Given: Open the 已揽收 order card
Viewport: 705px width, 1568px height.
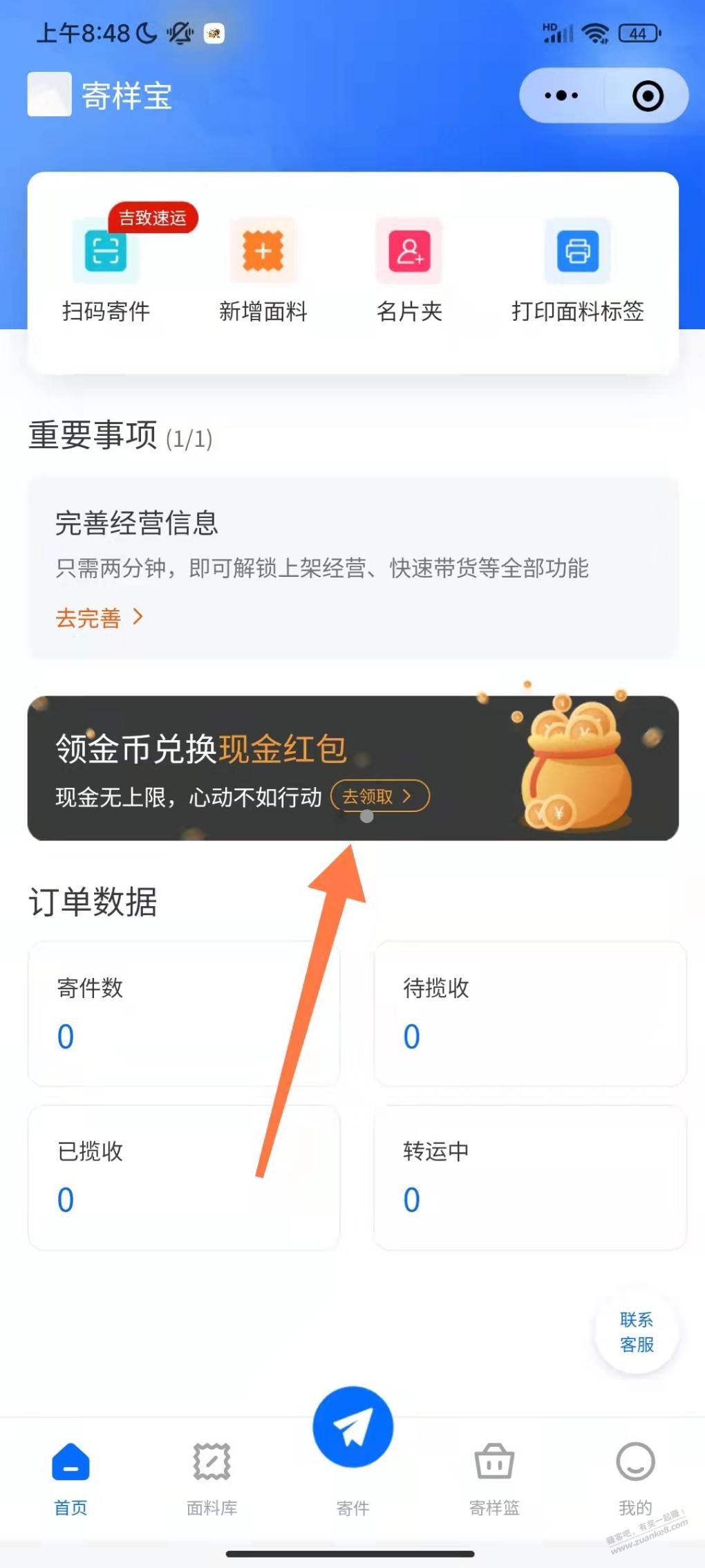Looking at the screenshot, I should (x=184, y=1177).
